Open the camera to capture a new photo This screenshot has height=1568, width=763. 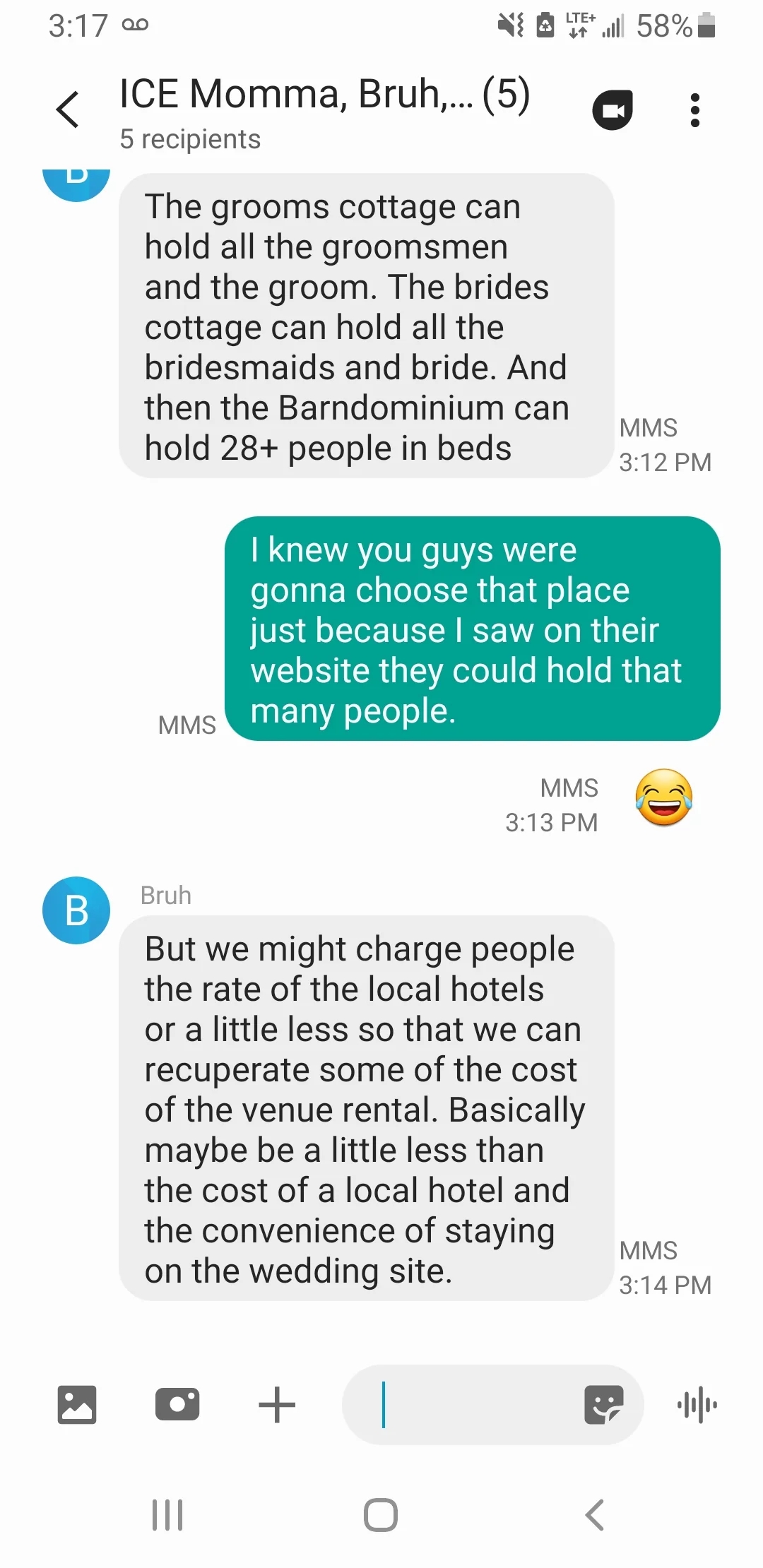tap(178, 1404)
